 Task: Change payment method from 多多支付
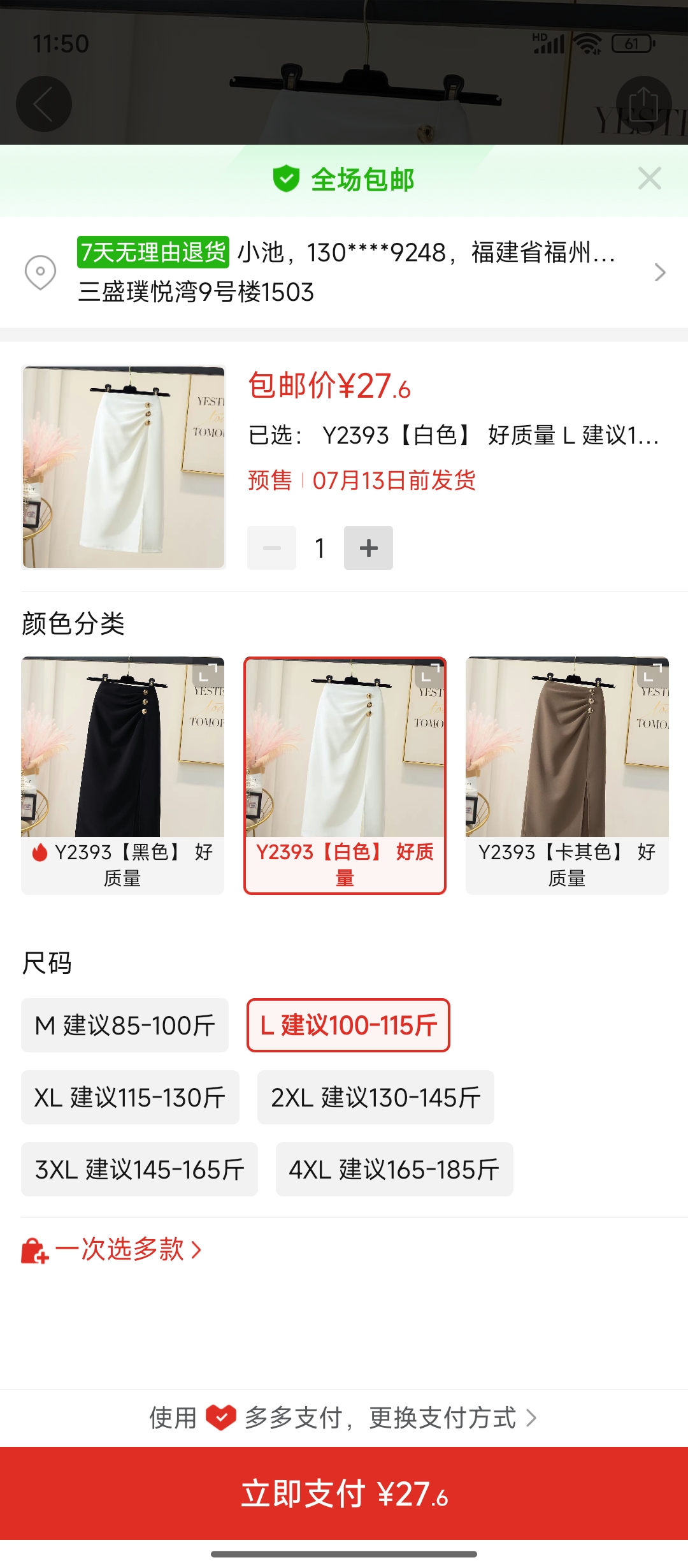[x=344, y=1418]
